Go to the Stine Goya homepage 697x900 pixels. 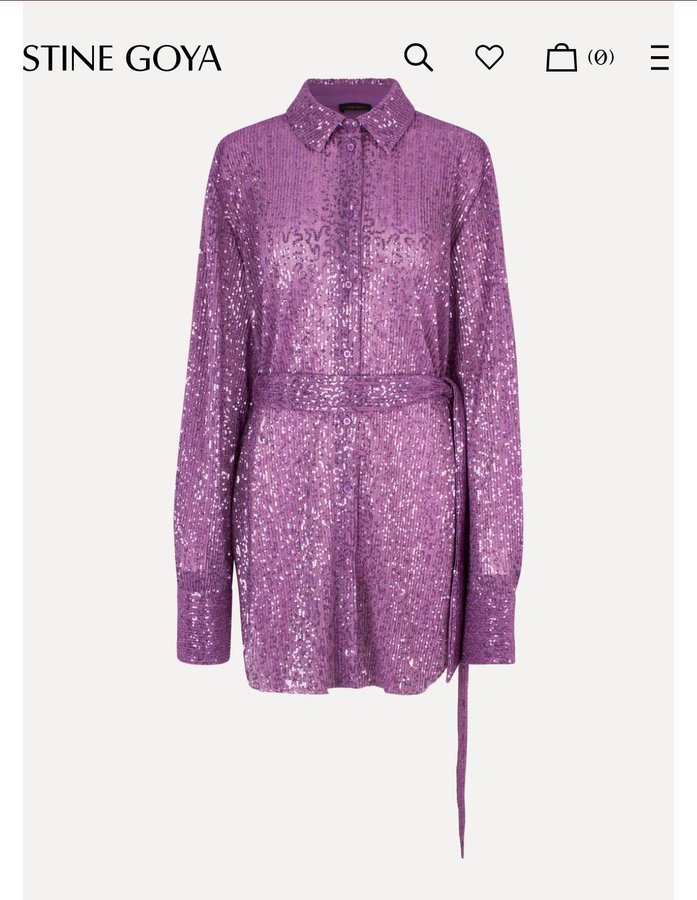pos(122,58)
